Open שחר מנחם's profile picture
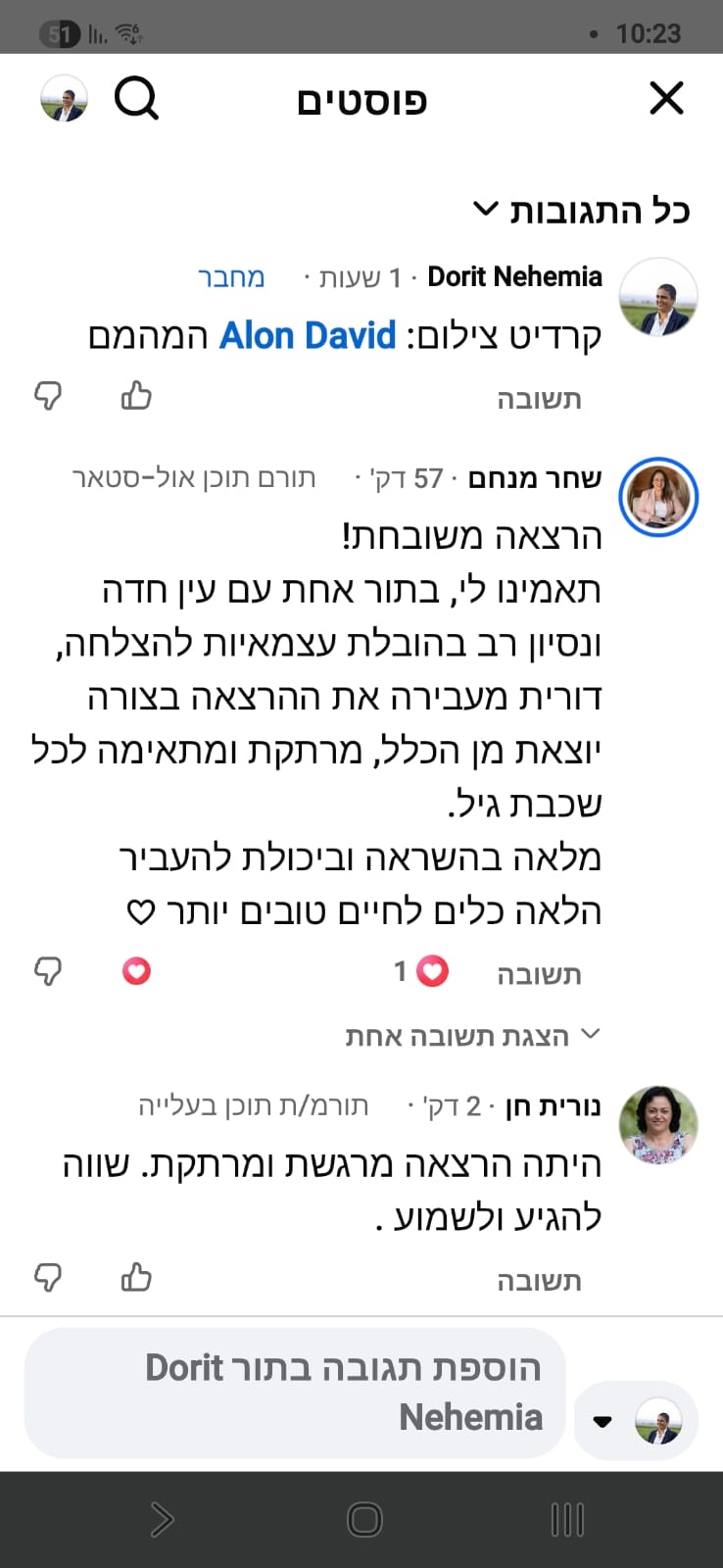 tap(658, 497)
